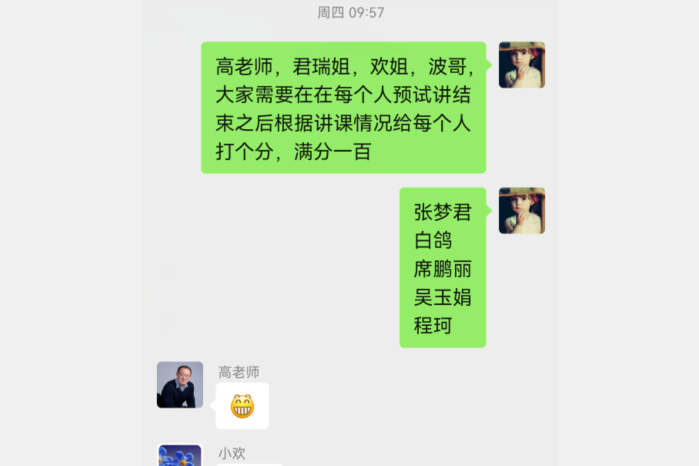Tap my avatar beside the 张梦君 name list
Image resolution: width=699 pixels, height=466 pixels.
(x=521, y=210)
